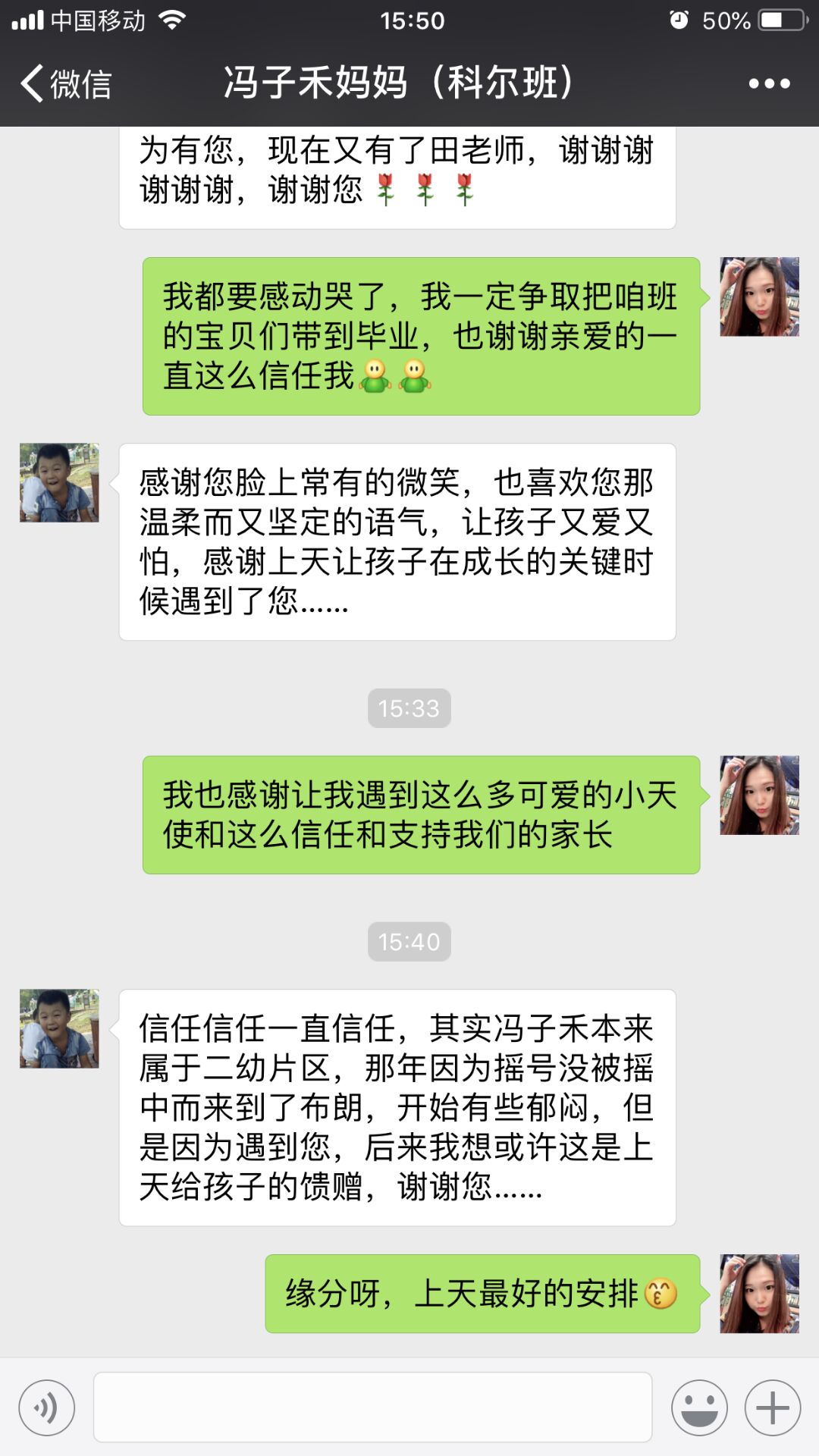The height and width of the screenshot is (1456, 819).
Task: Switch to voice message input
Action: tap(47, 1408)
